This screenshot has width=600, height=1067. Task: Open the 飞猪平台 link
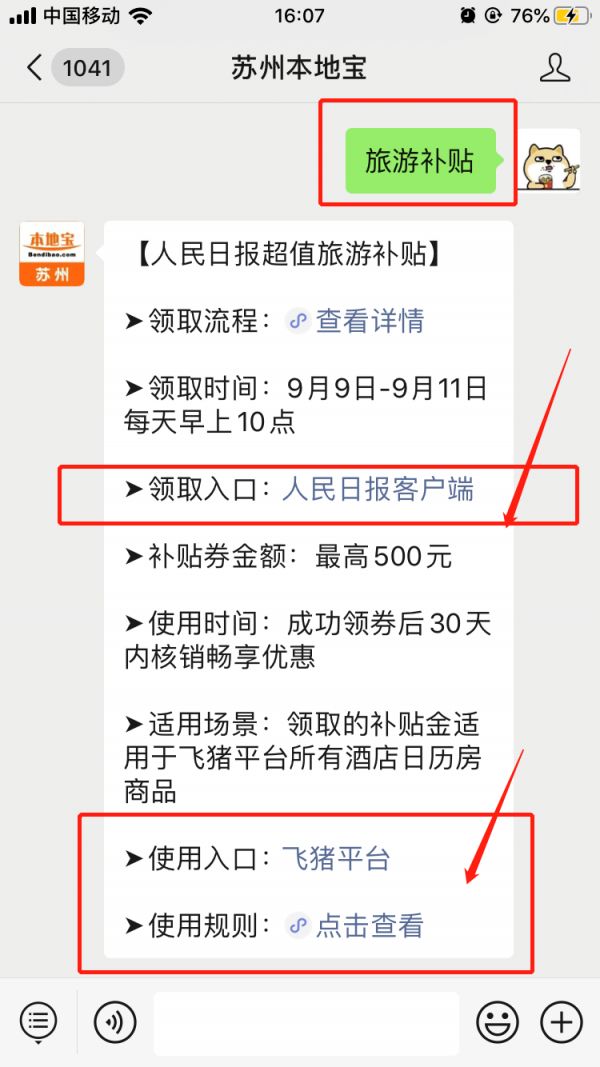point(335,858)
